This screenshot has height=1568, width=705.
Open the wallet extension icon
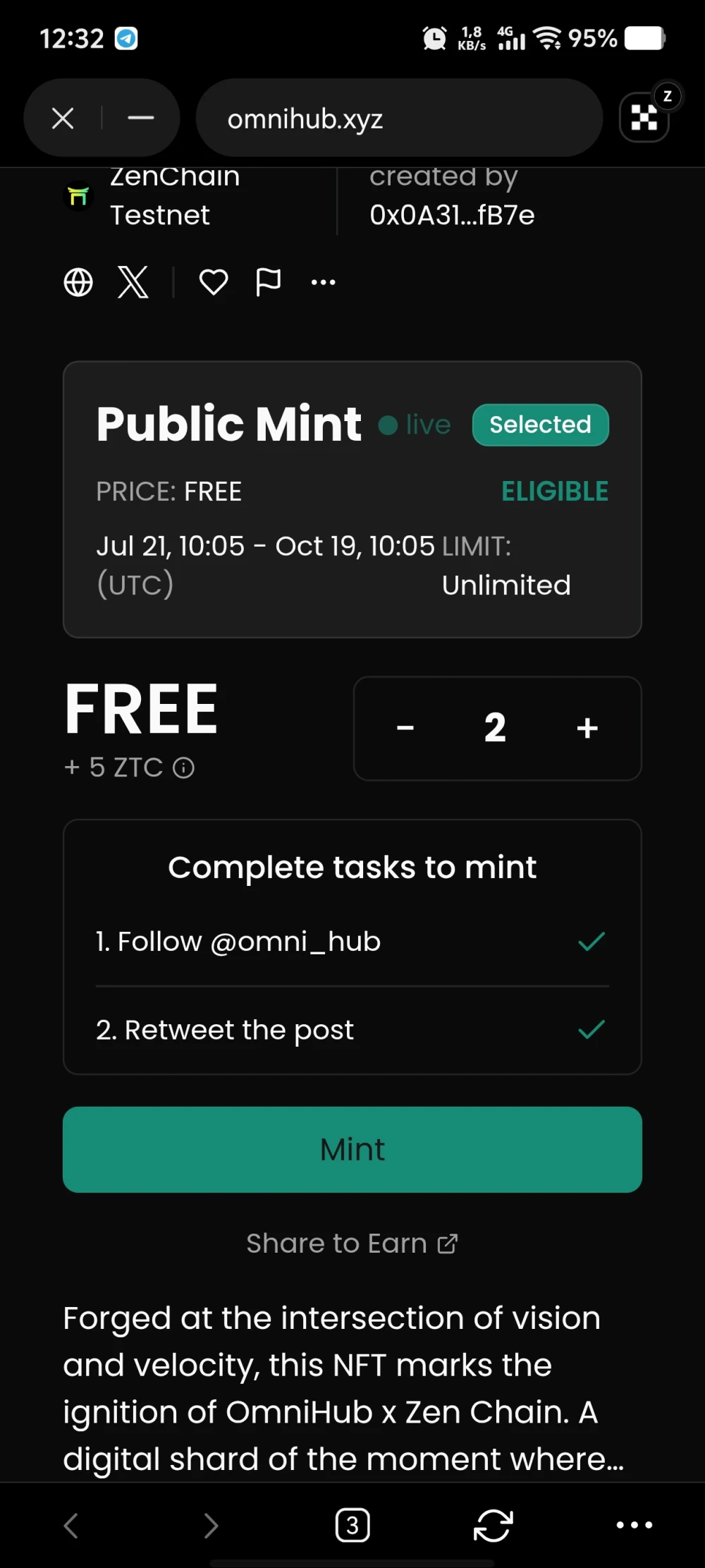click(x=644, y=117)
